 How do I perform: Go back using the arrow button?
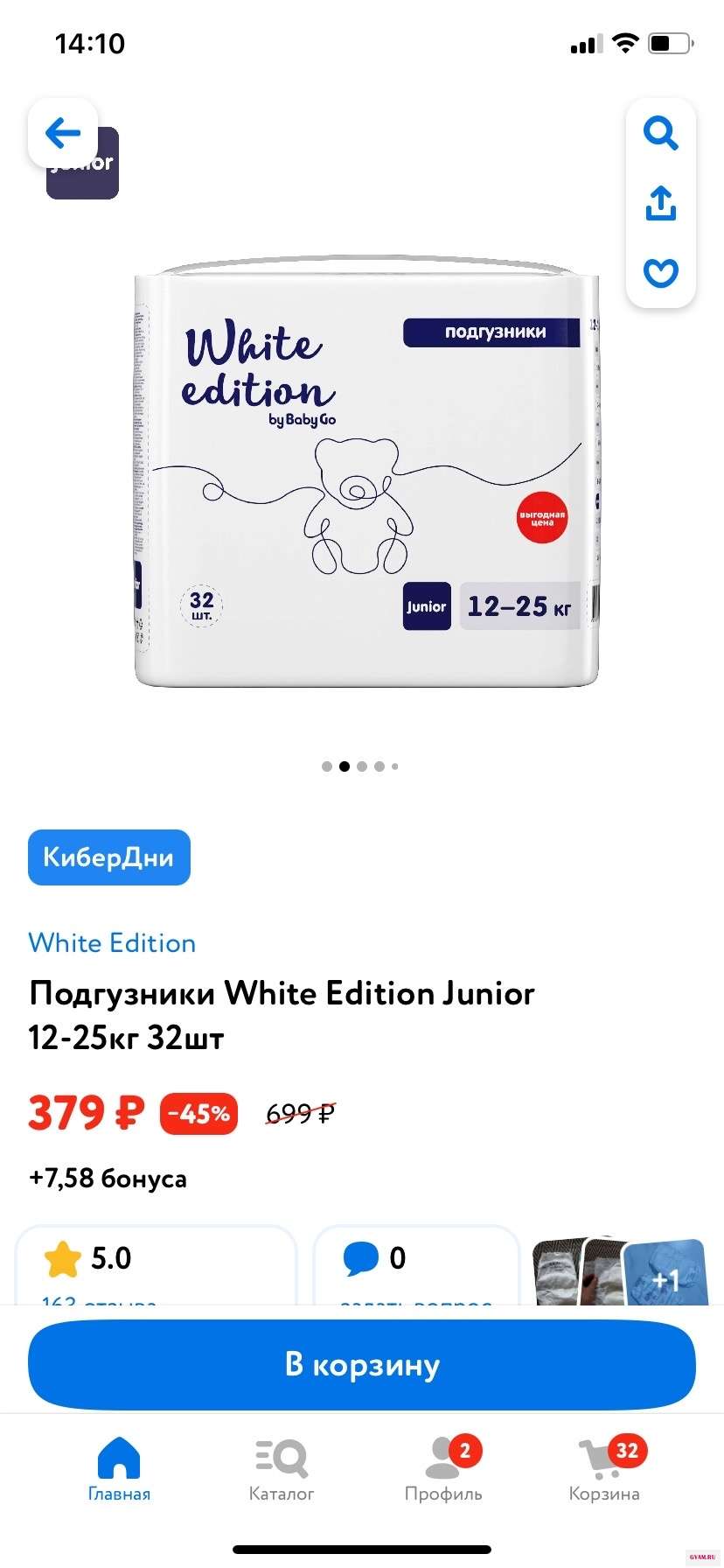click(63, 134)
